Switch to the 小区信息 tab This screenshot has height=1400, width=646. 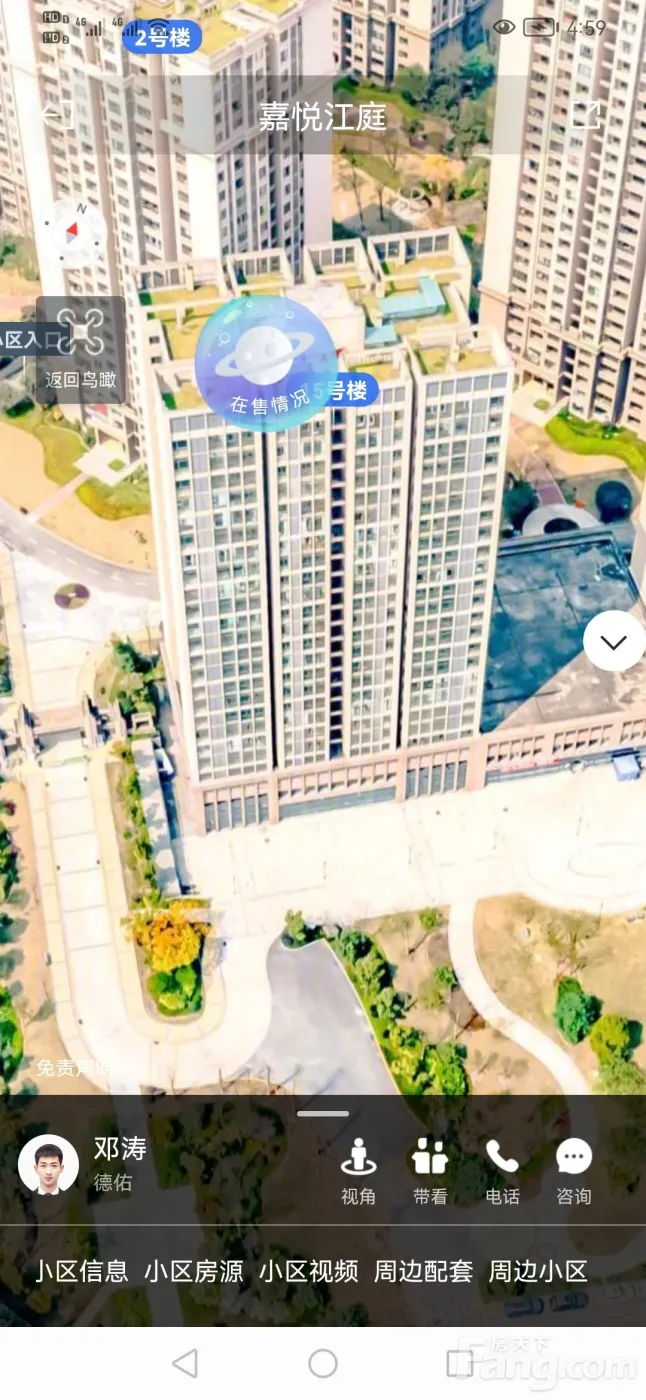coord(82,1271)
